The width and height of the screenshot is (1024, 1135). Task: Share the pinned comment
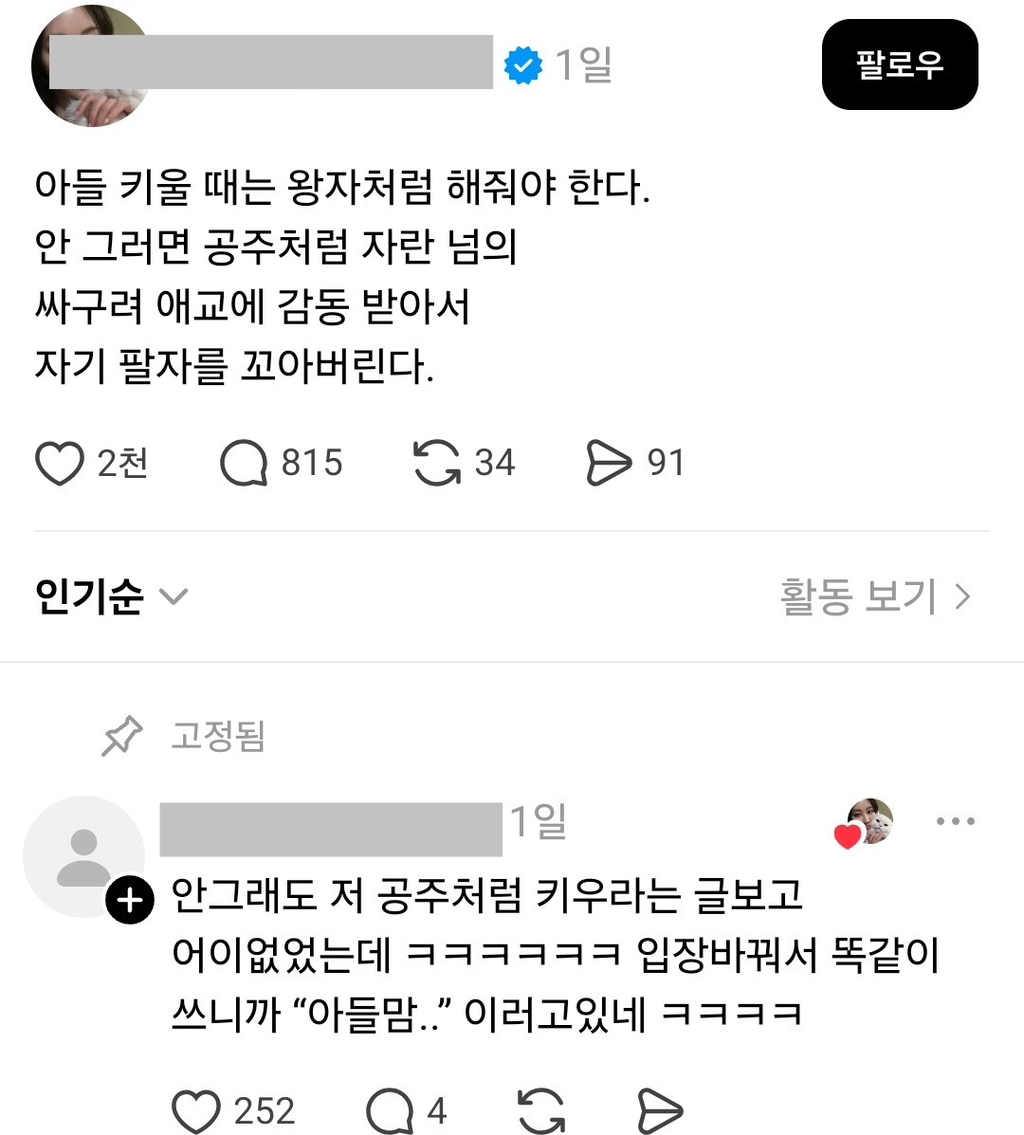[x=660, y=1110]
